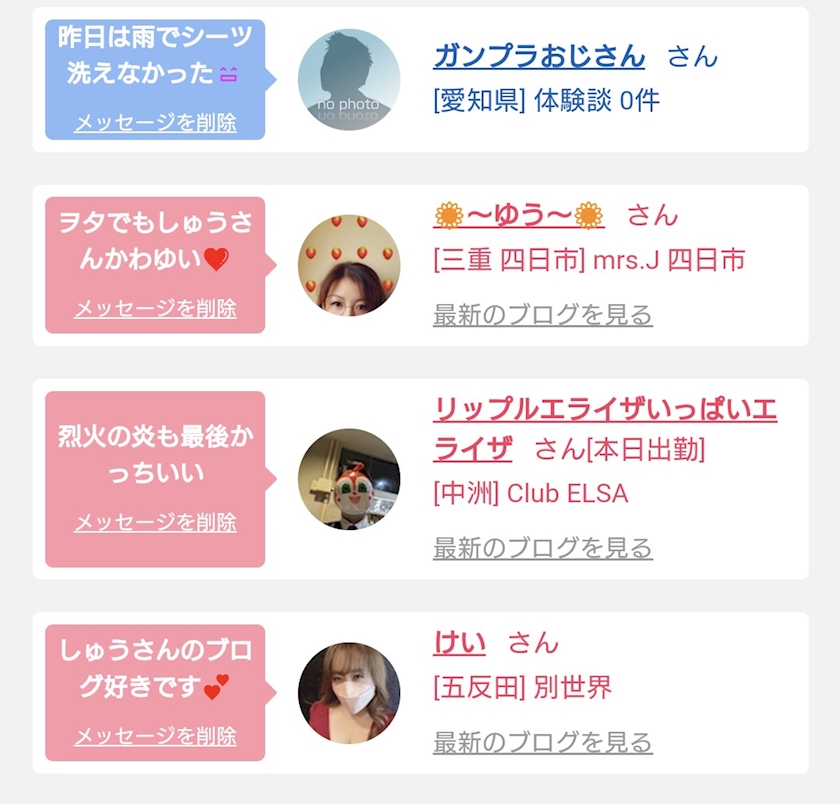Viewport: 840px width, 804px height.
Task: Open けい profile link
Action: tap(459, 642)
